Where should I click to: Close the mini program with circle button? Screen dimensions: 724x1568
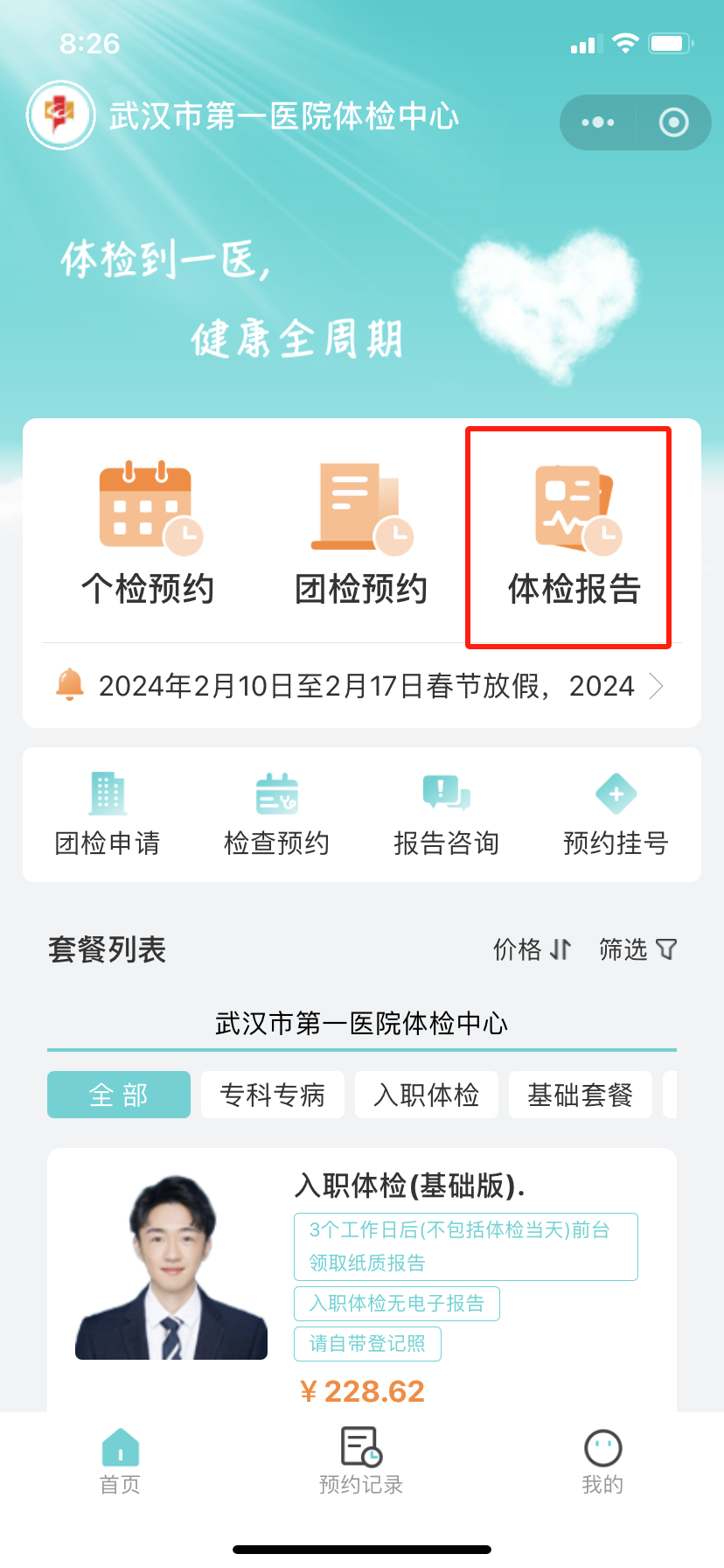pyautogui.click(x=673, y=122)
